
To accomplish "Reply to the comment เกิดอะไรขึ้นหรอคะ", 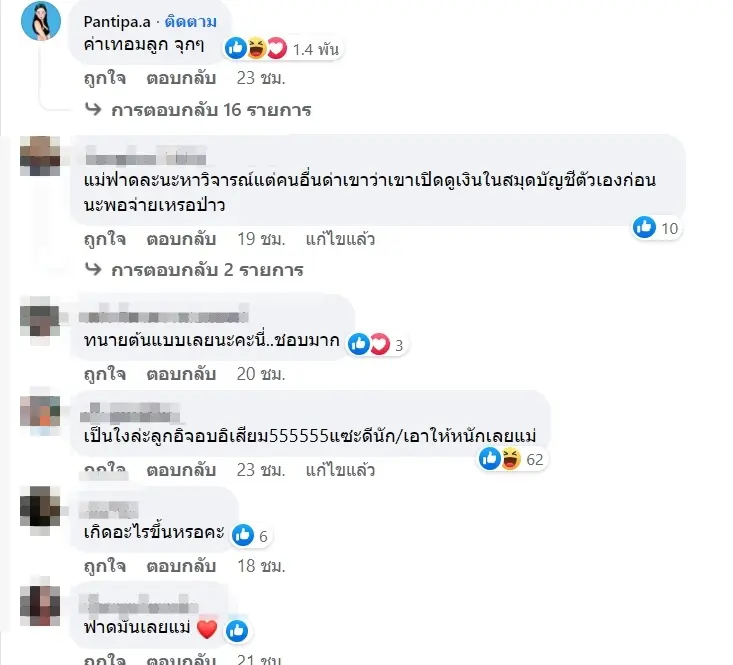I will click(x=181, y=564).
